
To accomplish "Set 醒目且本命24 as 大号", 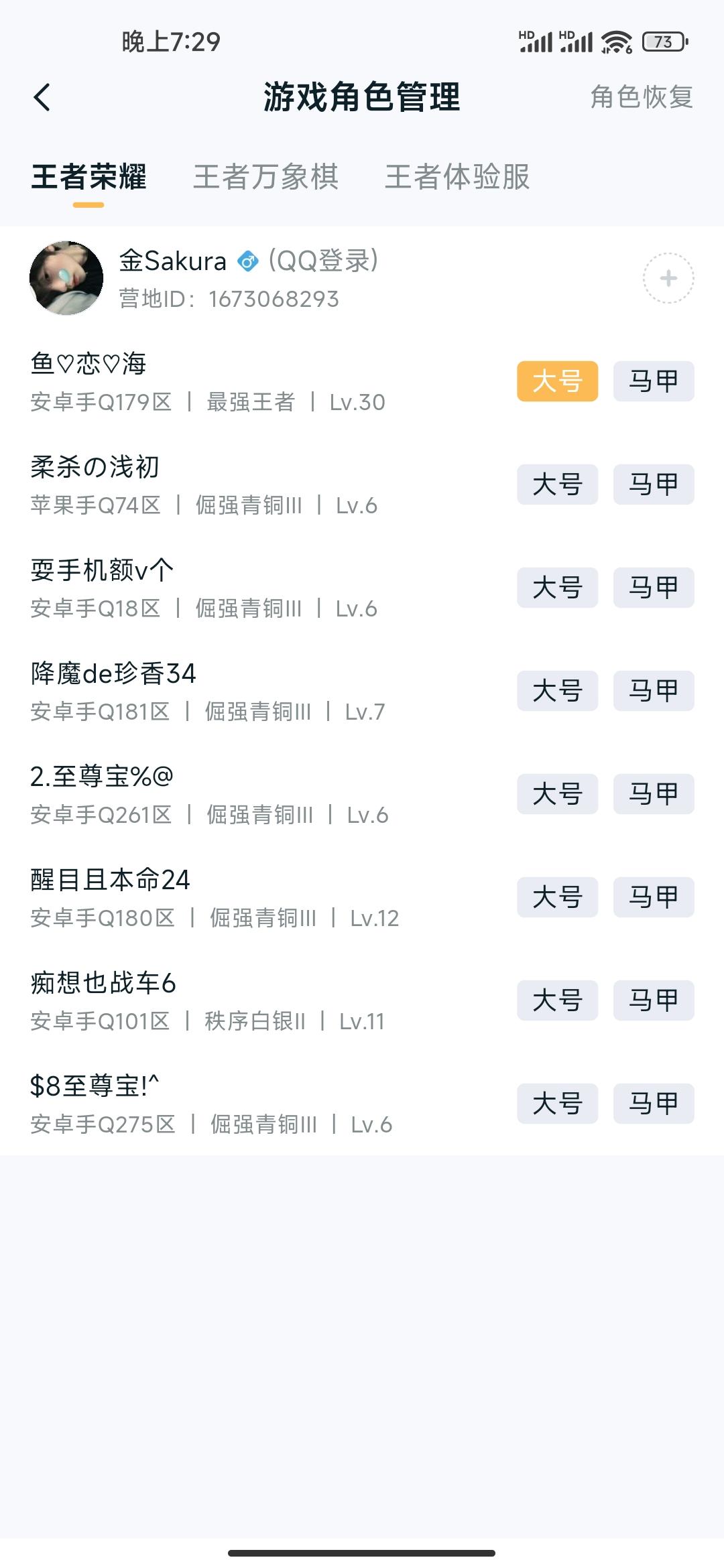I will click(557, 897).
